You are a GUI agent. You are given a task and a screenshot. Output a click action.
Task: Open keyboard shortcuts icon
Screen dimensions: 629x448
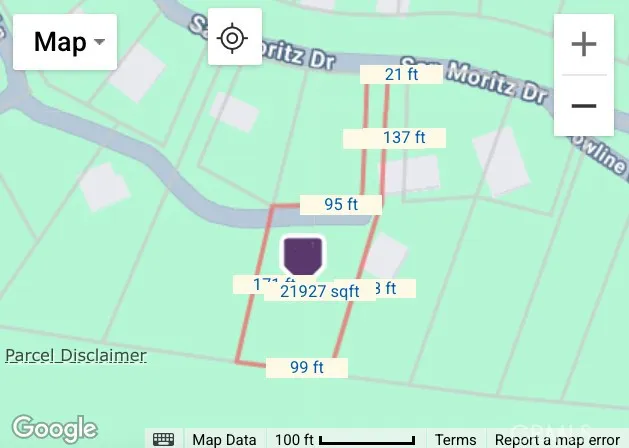[164, 439]
